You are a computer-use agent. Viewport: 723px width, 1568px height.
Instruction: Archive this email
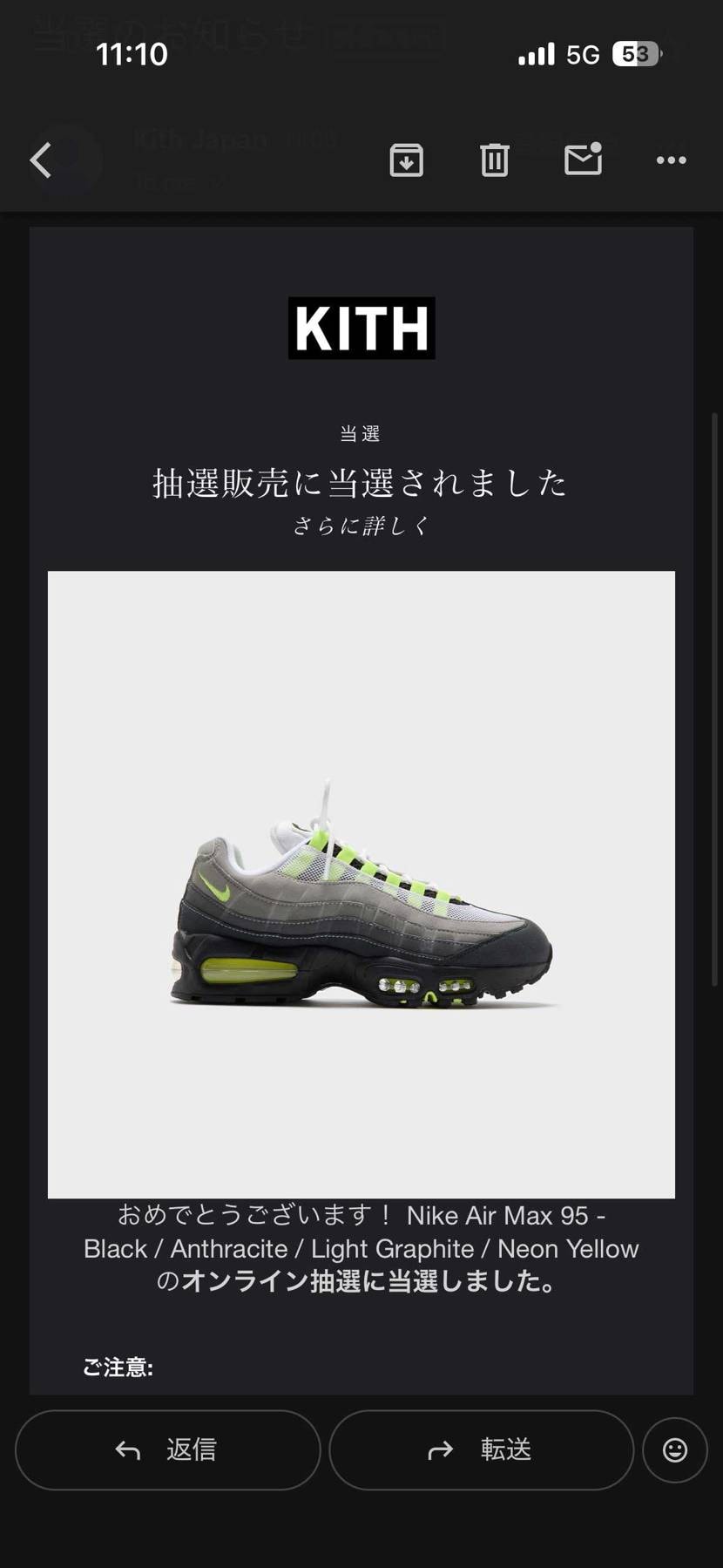406,160
